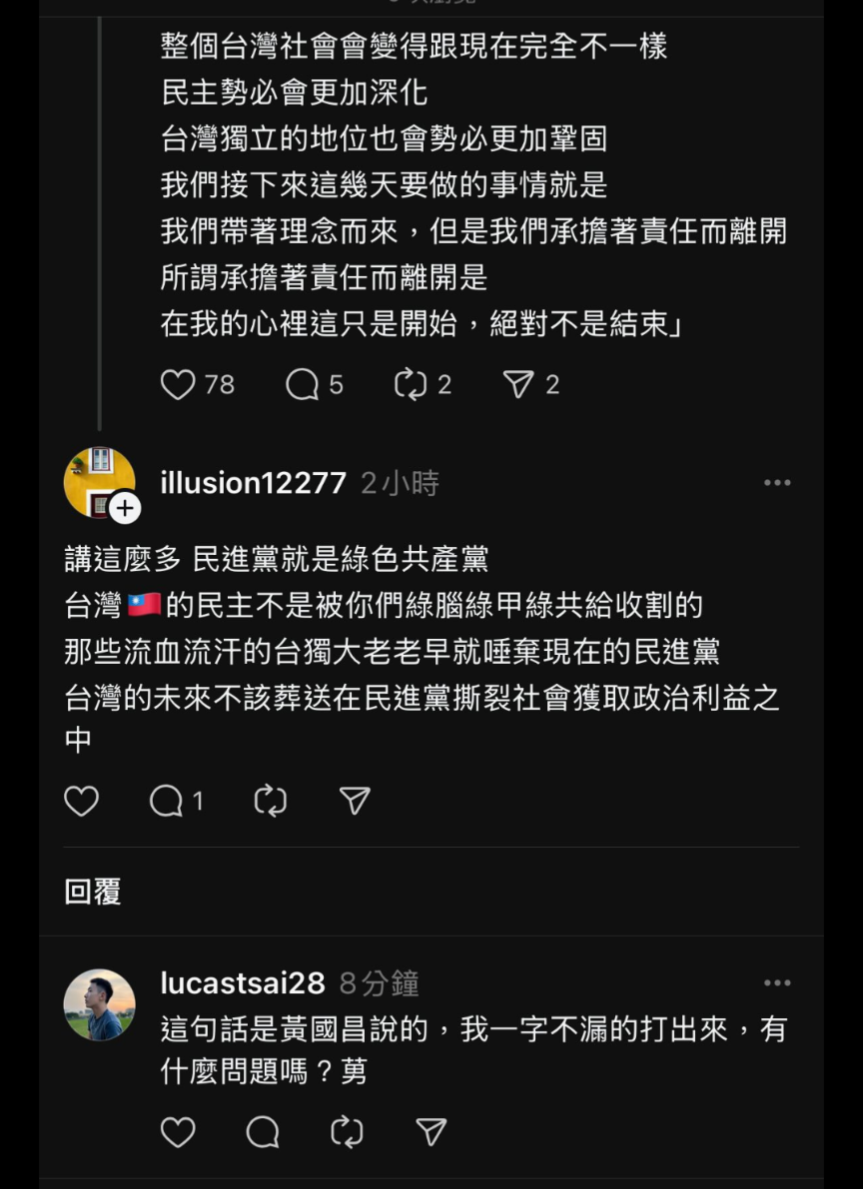The width and height of the screenshot is (863, 1189).
Task: Repost lucastsai28's reply
Action: pos(347,1132)
